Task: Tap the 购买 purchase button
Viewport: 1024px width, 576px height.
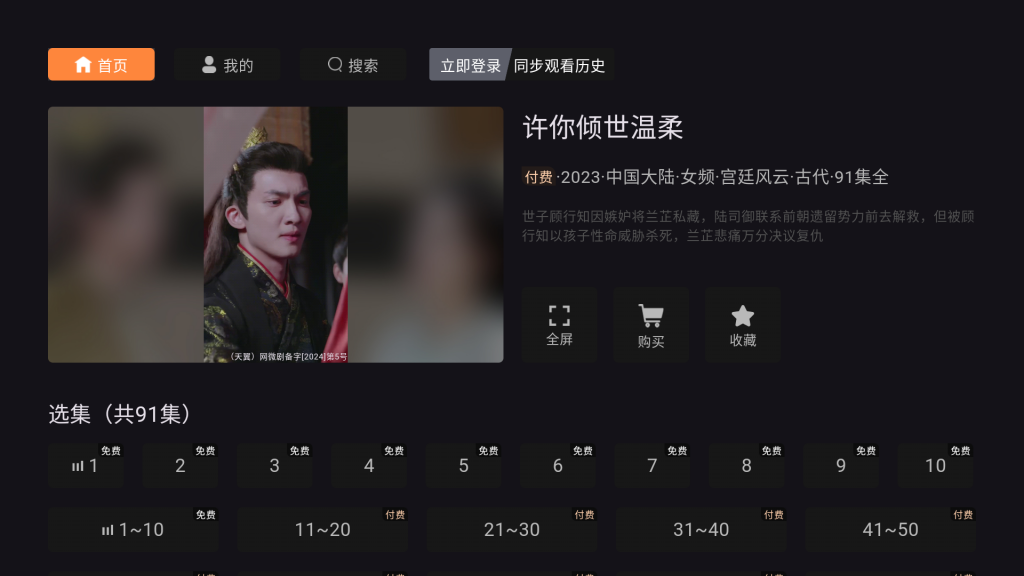Action: (651, 325)
